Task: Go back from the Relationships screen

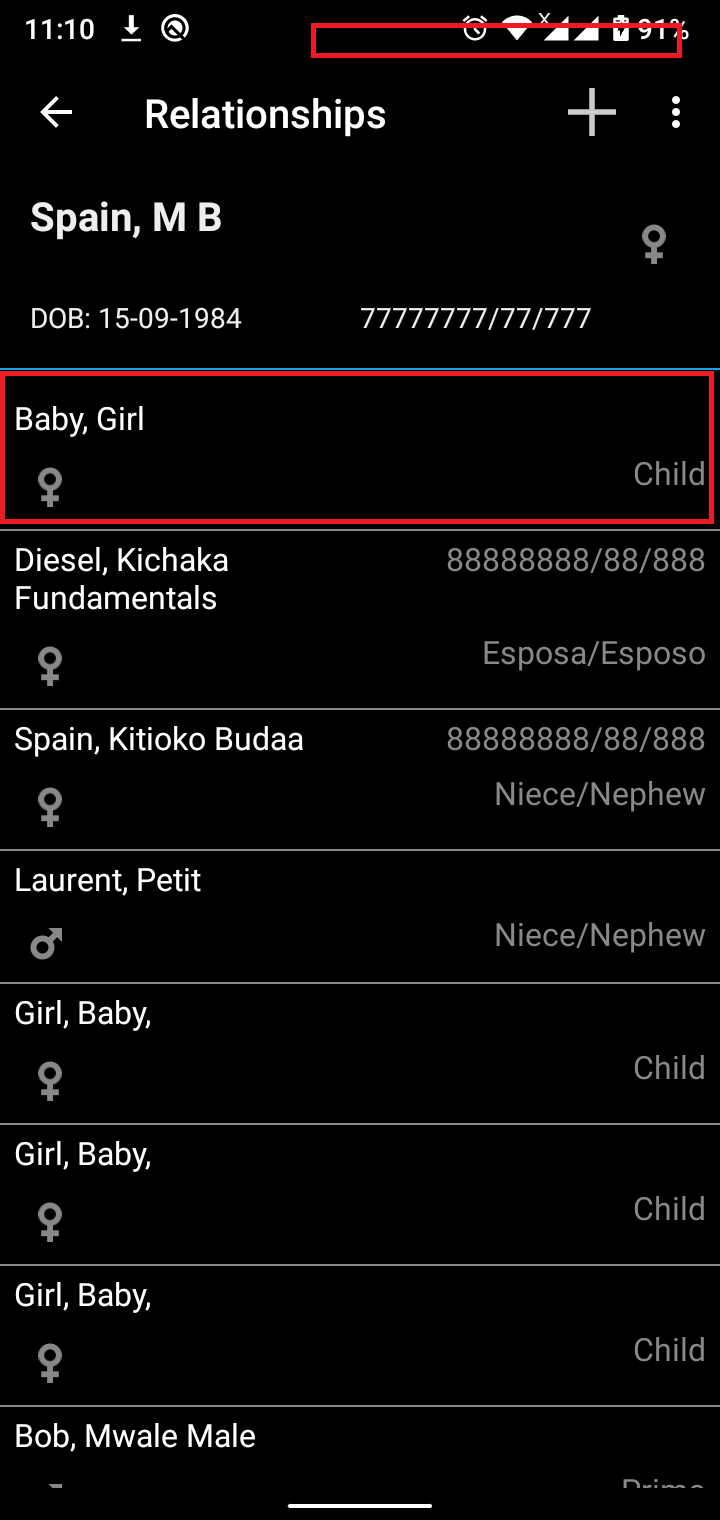Action: [56, 113]
